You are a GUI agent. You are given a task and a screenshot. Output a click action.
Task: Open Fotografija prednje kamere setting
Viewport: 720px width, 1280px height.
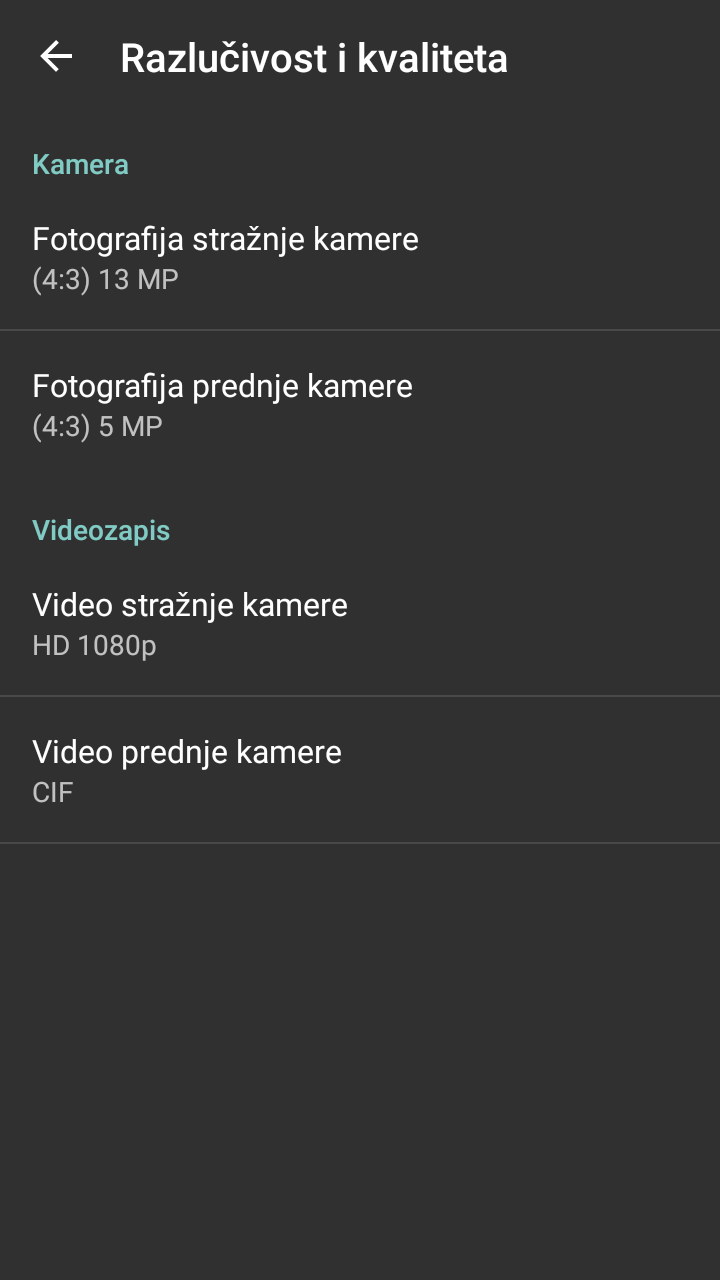coord(360,404)
